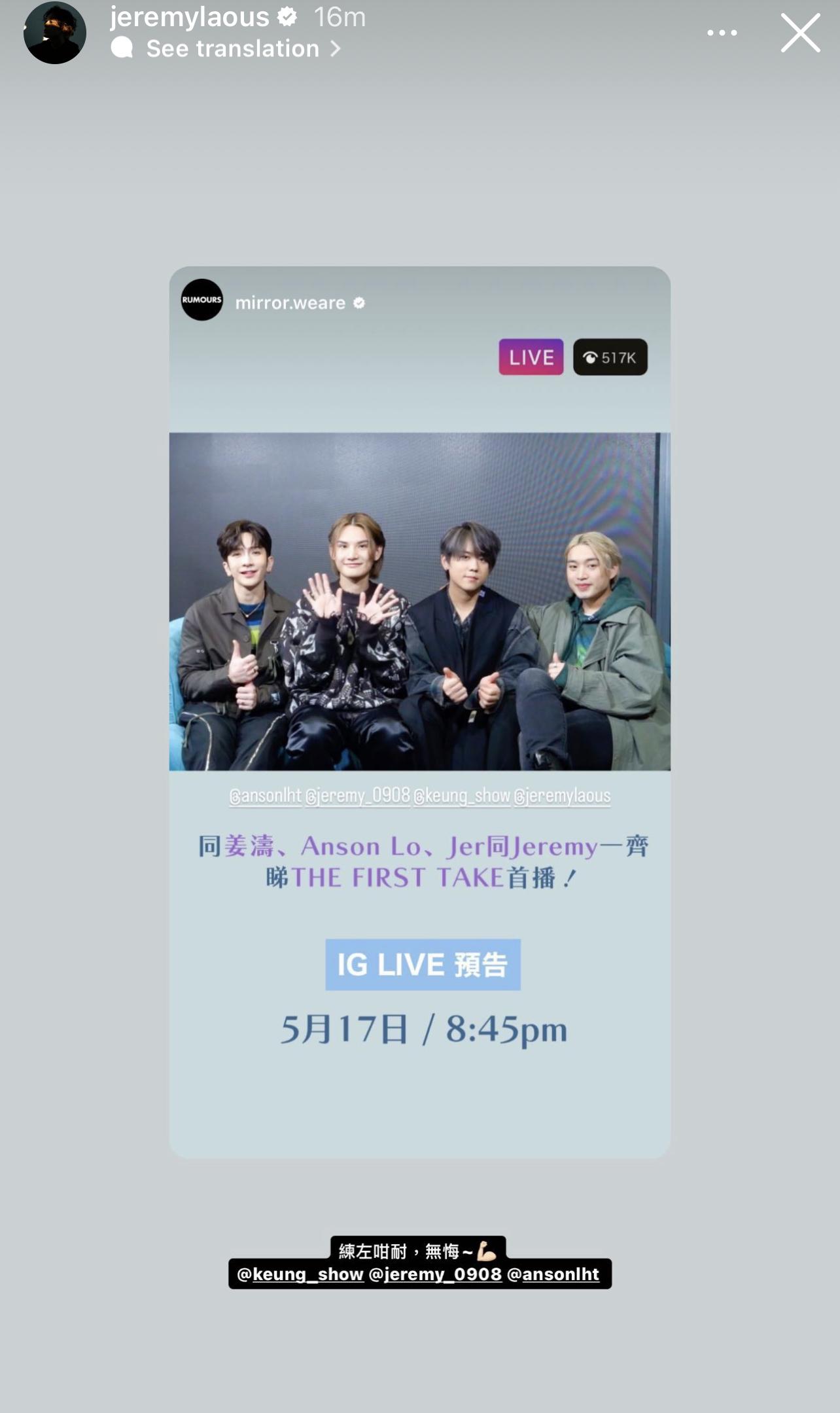
Task: Open the three-dot overflow menu
Action: click(x=722, y=33)
